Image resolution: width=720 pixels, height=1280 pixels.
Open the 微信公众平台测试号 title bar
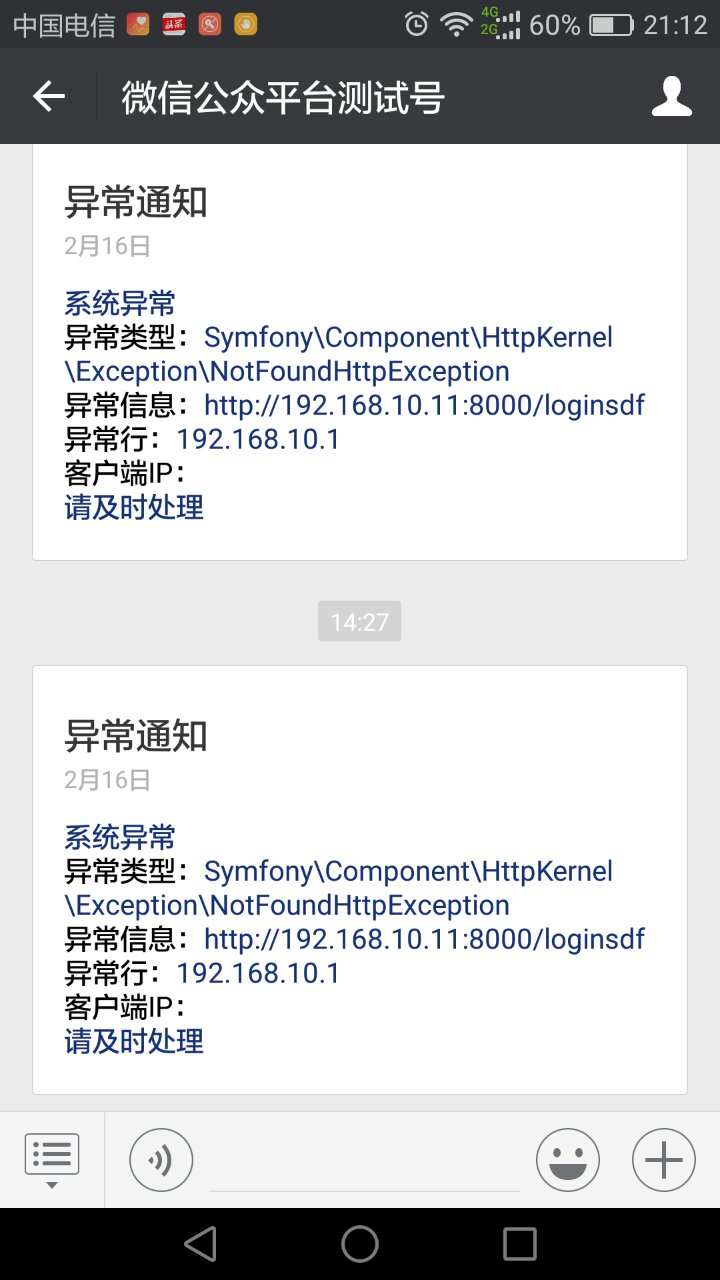283,96
